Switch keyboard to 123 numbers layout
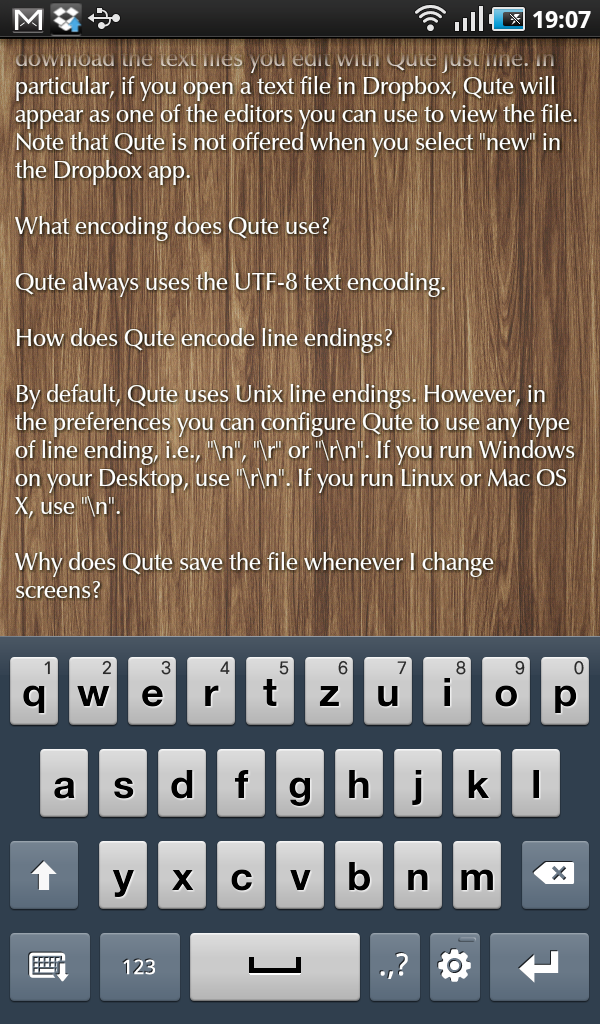This screenshot has height=1024, width=600. point(139,967)
